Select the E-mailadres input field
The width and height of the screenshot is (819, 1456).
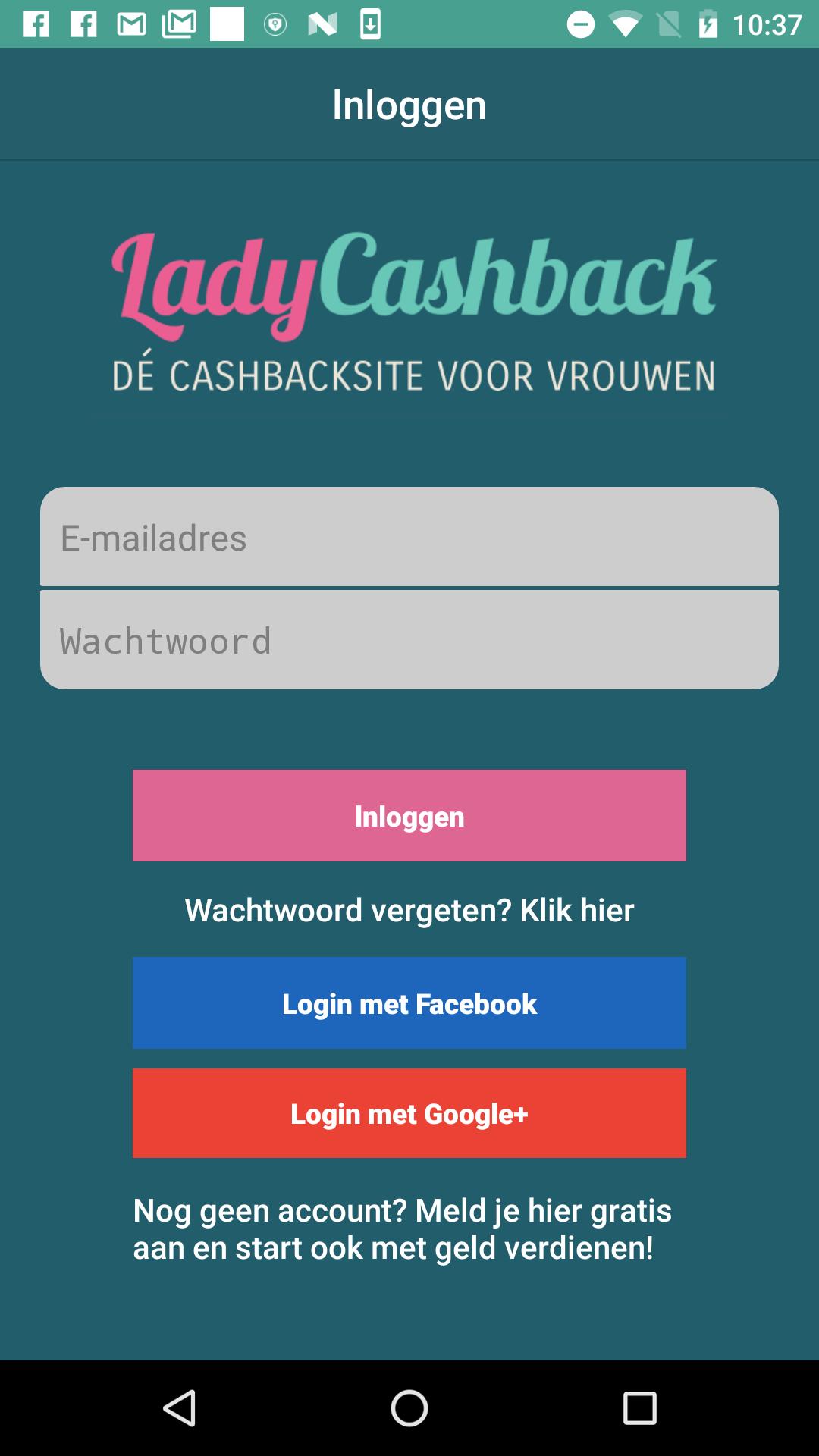[x=409, y=538]
